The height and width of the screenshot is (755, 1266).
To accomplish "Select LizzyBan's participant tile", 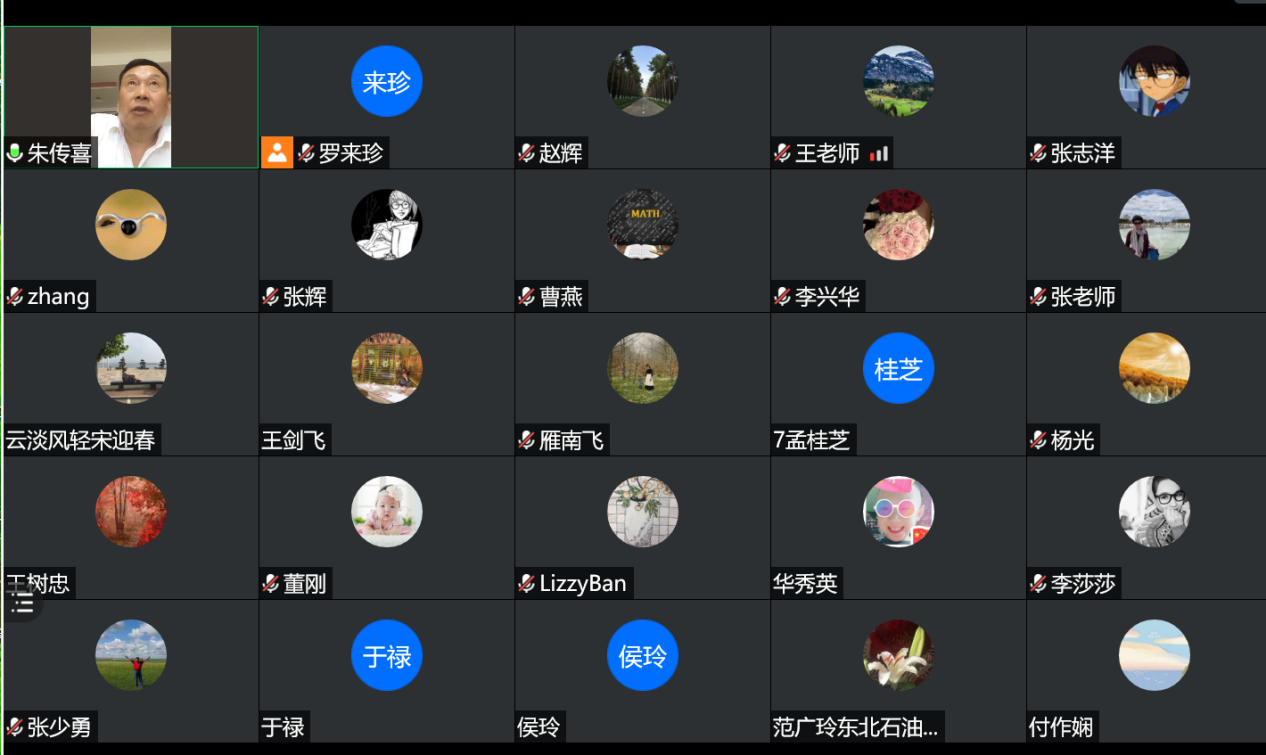I will click(x=643, y=527).
